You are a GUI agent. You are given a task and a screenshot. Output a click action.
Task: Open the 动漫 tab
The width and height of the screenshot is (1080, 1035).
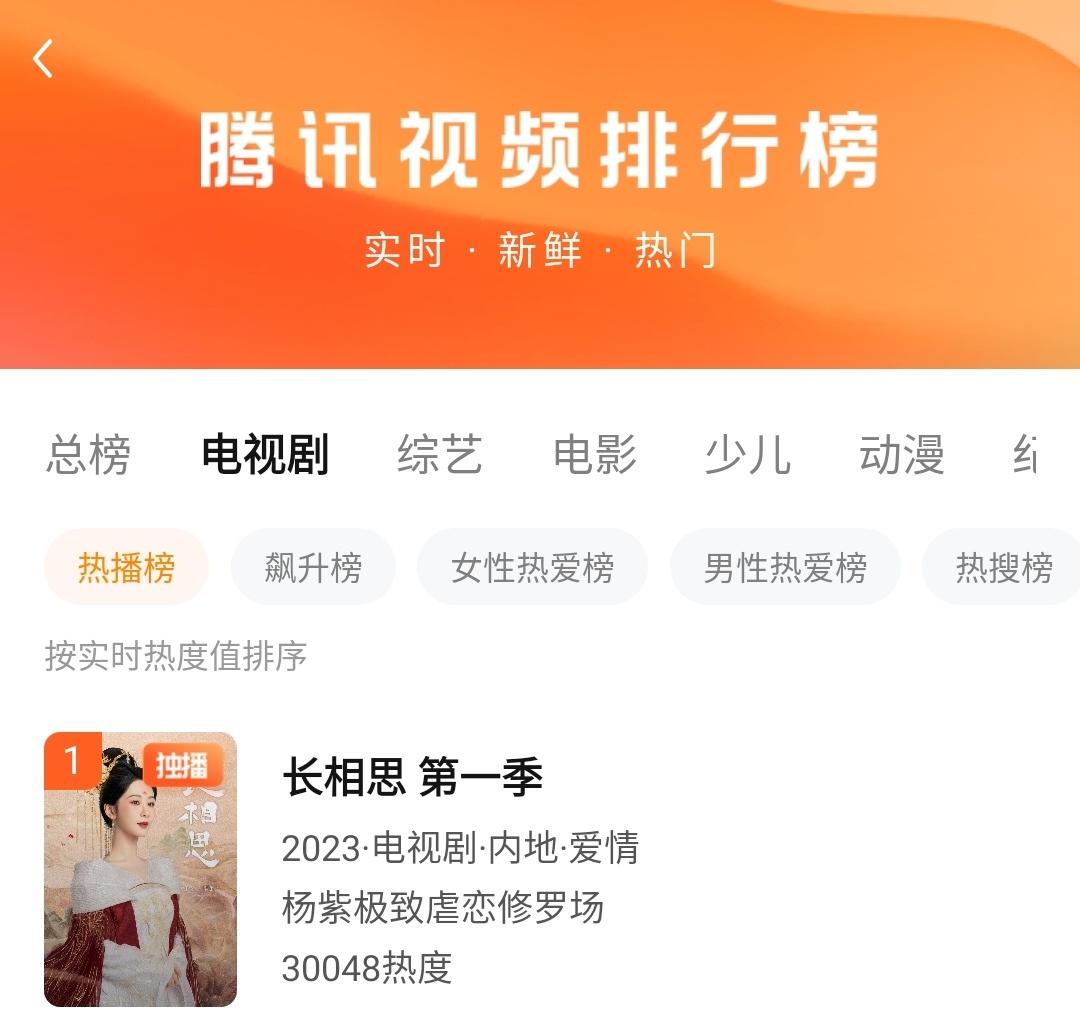tap(901, 455)
